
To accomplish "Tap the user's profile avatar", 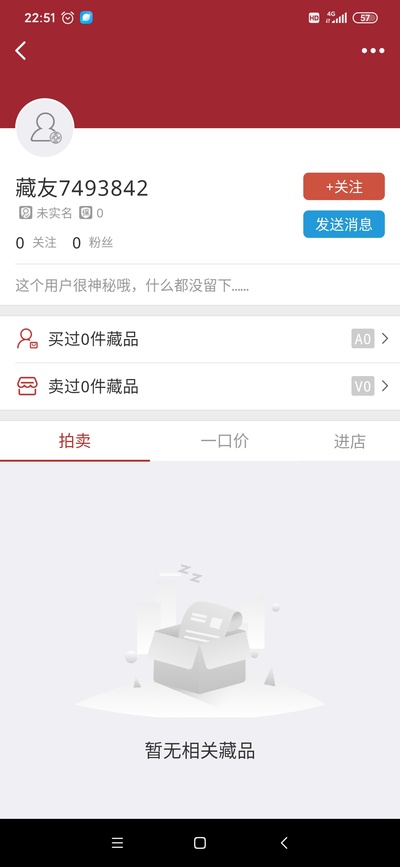I will point(45,128).
